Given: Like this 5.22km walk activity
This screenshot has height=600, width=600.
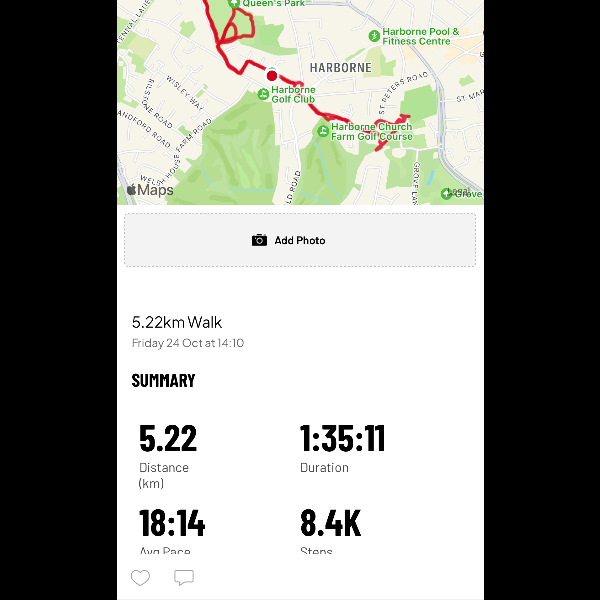Looking at the screenshot, I should (141, 578).
